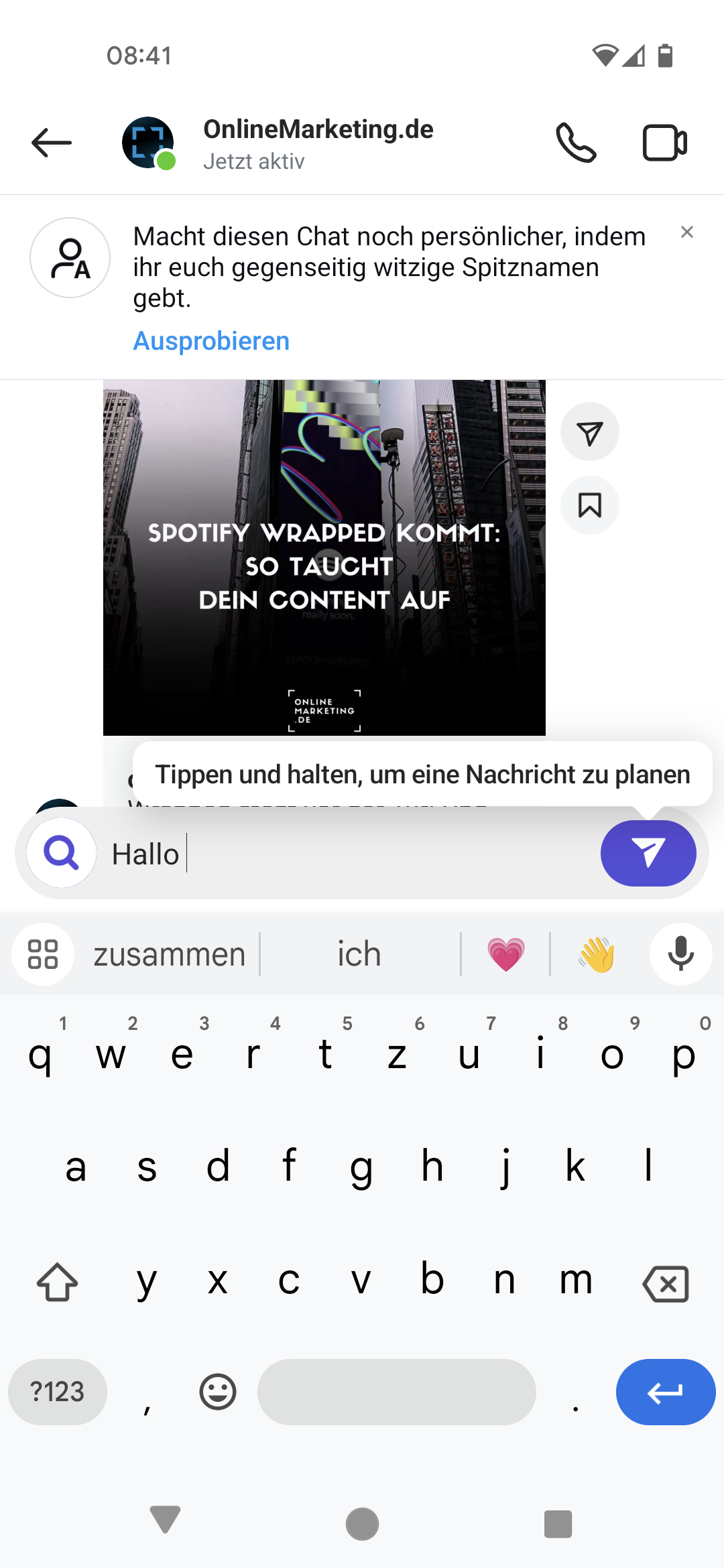Switch keyboard to ?123 symbols
Image resolution: width=724 pixels, height=1568 pixels.
58,1392
